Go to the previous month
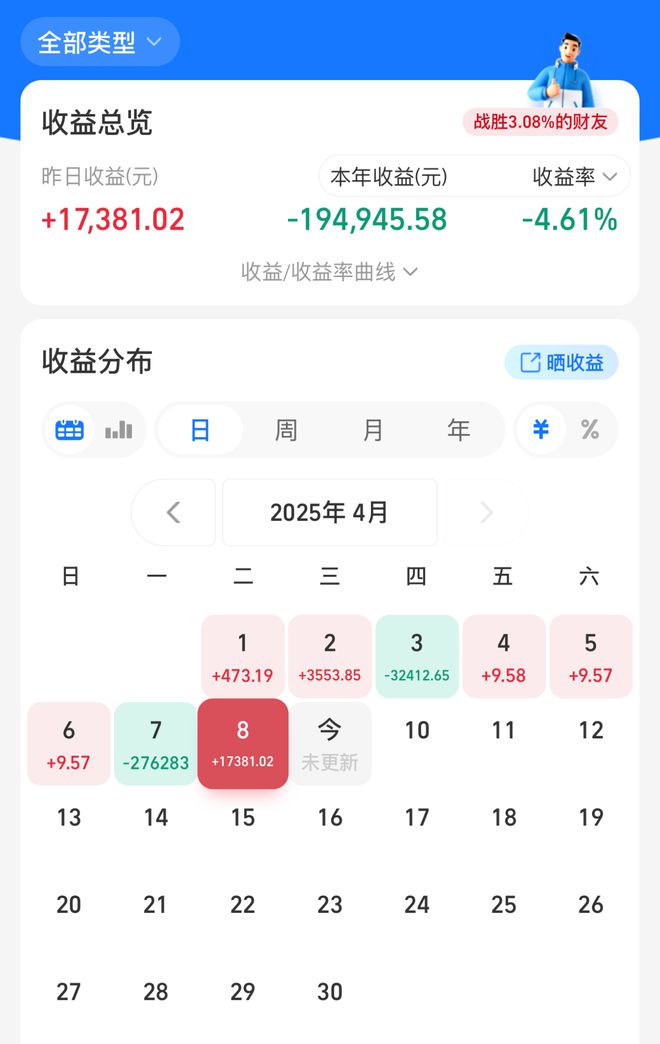Screen dimensions: 660x1044 point(173,513)
